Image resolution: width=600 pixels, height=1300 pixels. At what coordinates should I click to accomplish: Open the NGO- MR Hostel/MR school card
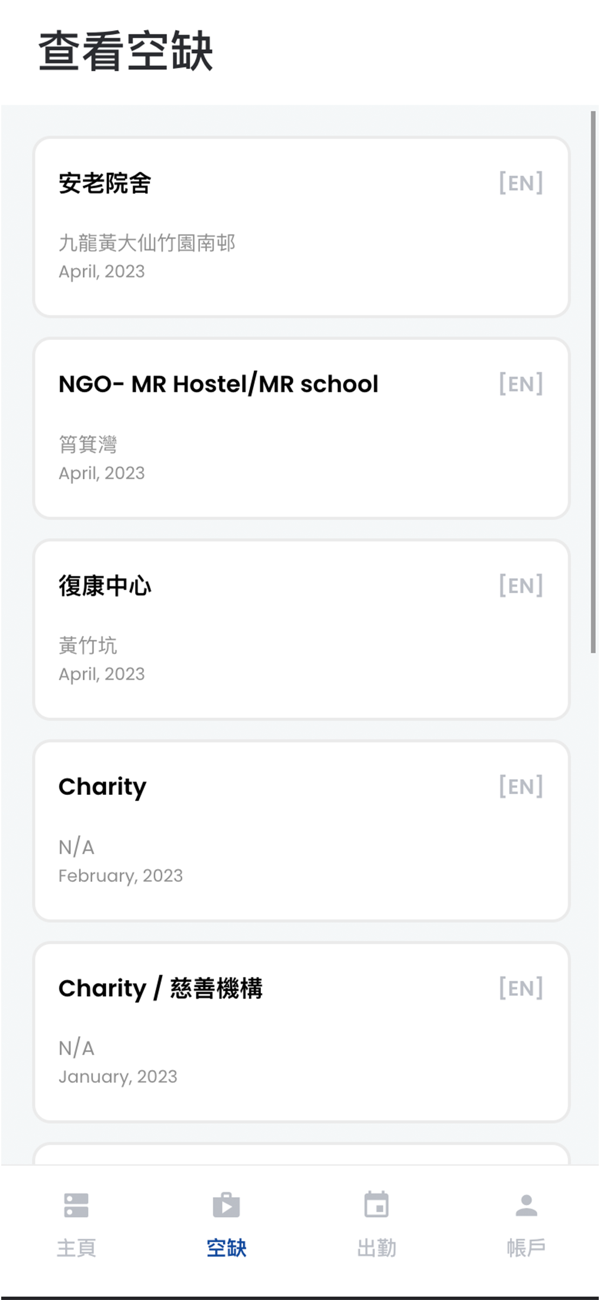click(x=301, y=428)
